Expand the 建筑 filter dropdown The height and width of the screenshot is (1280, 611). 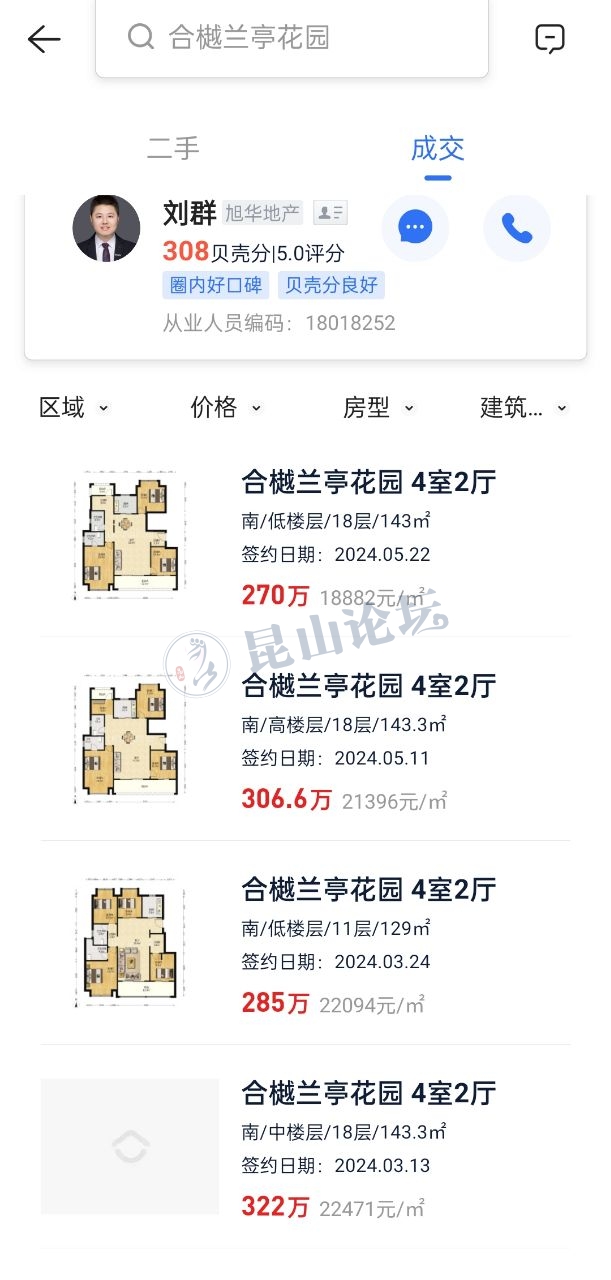(523, 407)
